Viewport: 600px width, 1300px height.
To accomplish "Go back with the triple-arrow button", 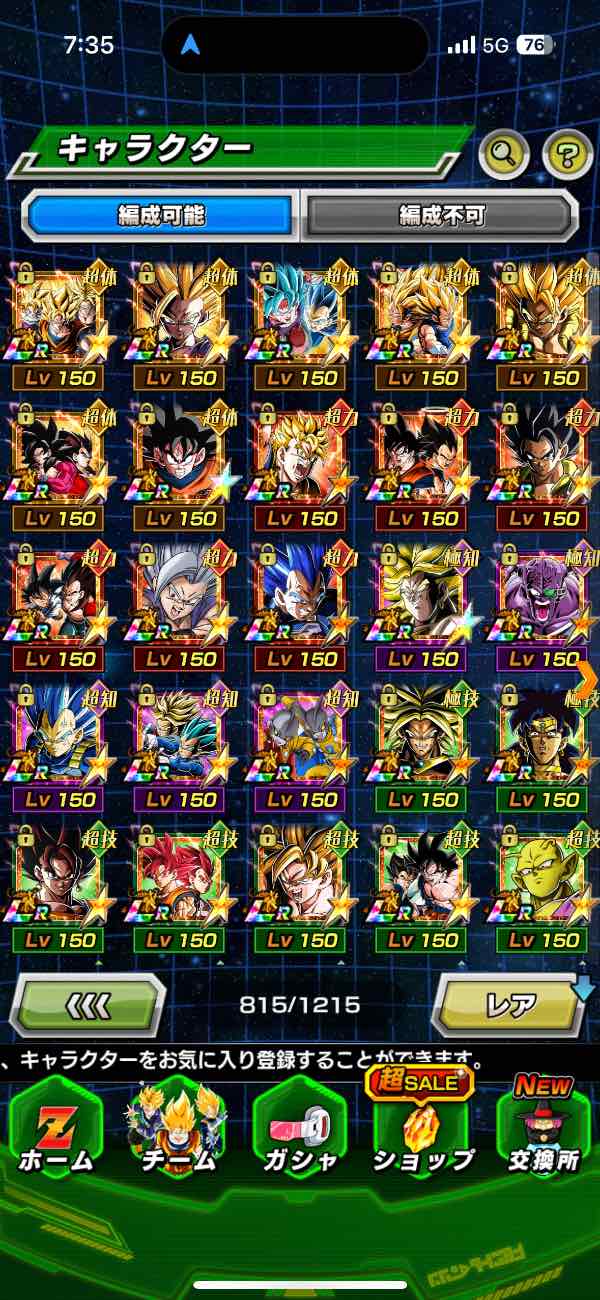I will 87,1004.
